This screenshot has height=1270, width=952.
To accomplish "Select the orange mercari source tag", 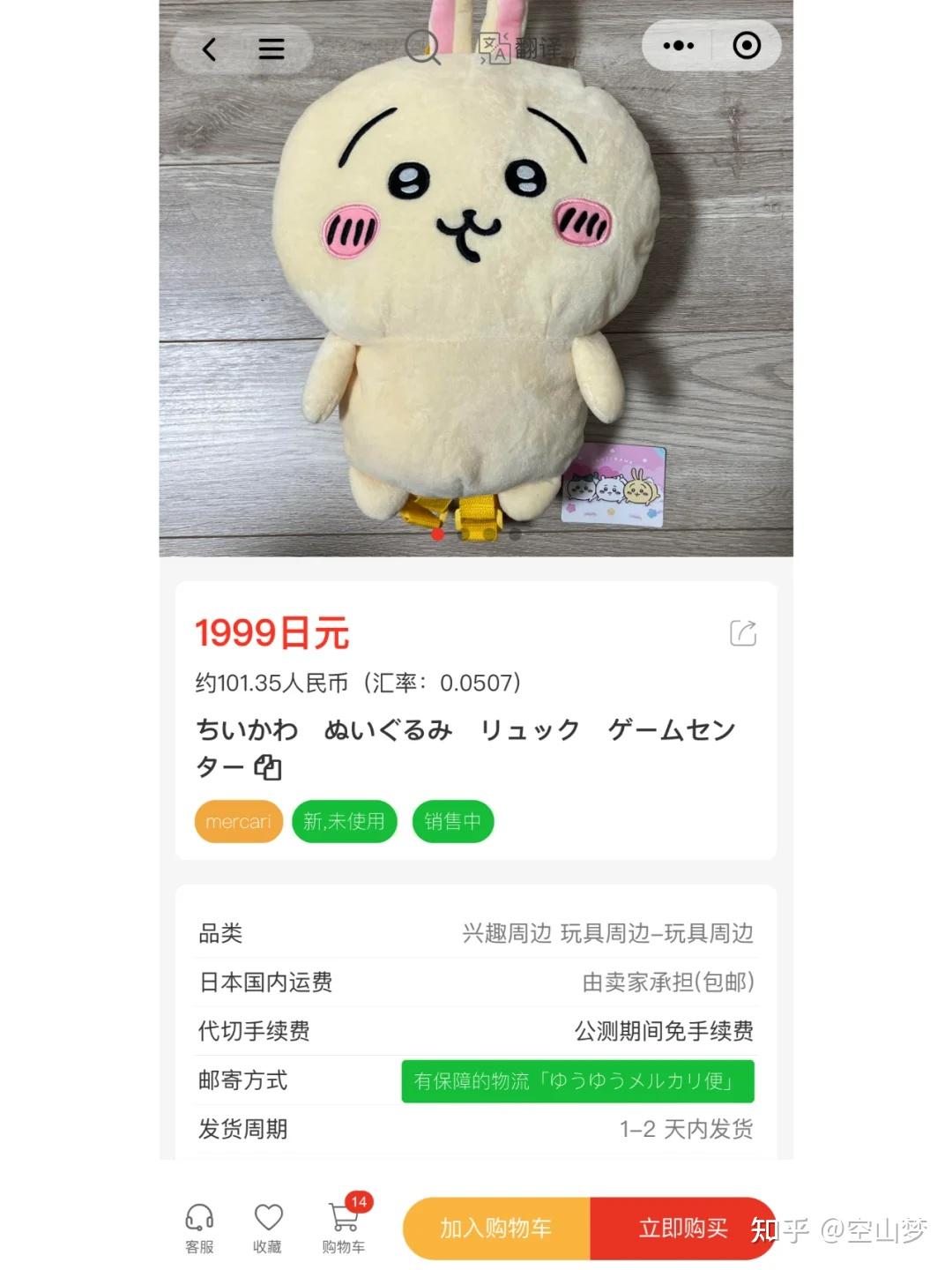I will pyautogui.click(x=237, y=821).
